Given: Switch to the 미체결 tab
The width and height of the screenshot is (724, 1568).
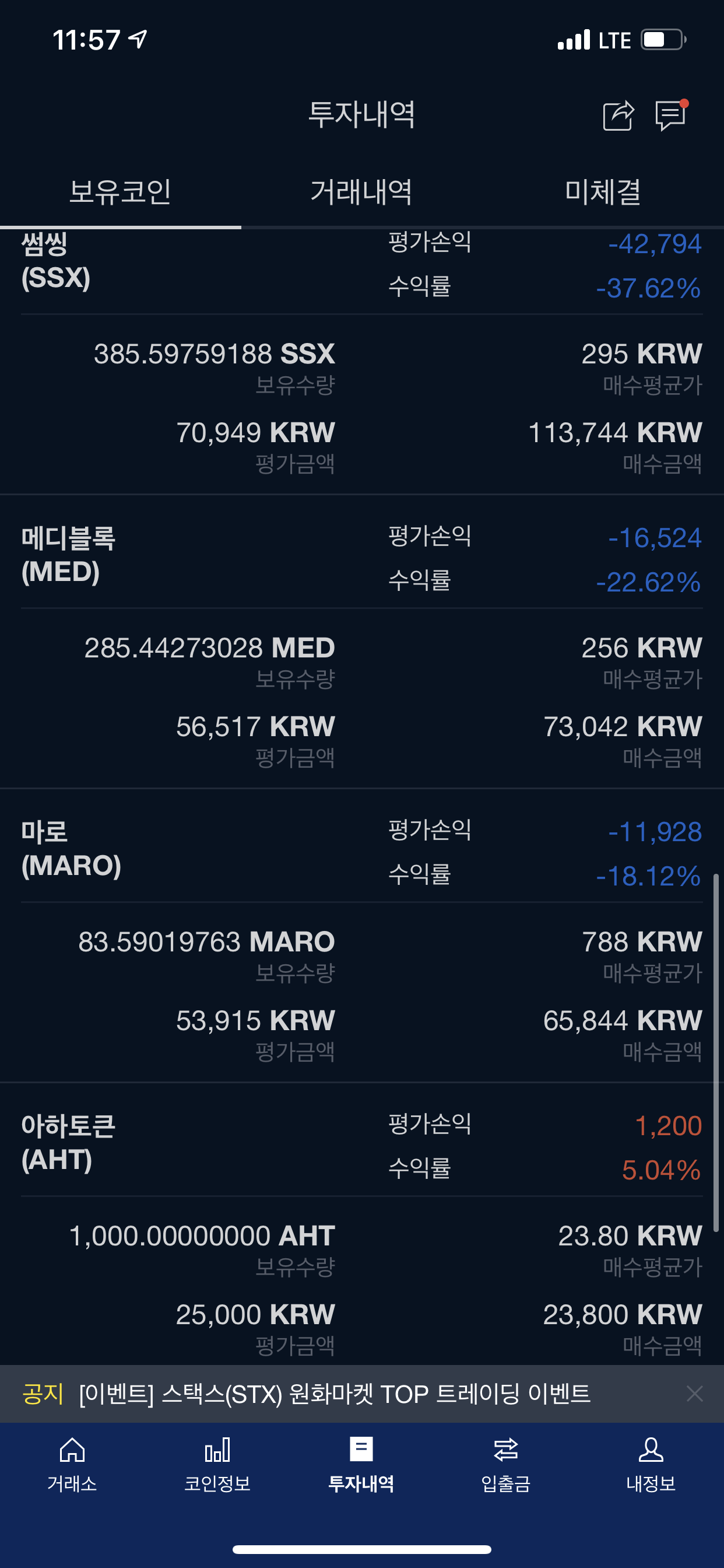Looking at the screenshot, I should click(x=603, y=192).
